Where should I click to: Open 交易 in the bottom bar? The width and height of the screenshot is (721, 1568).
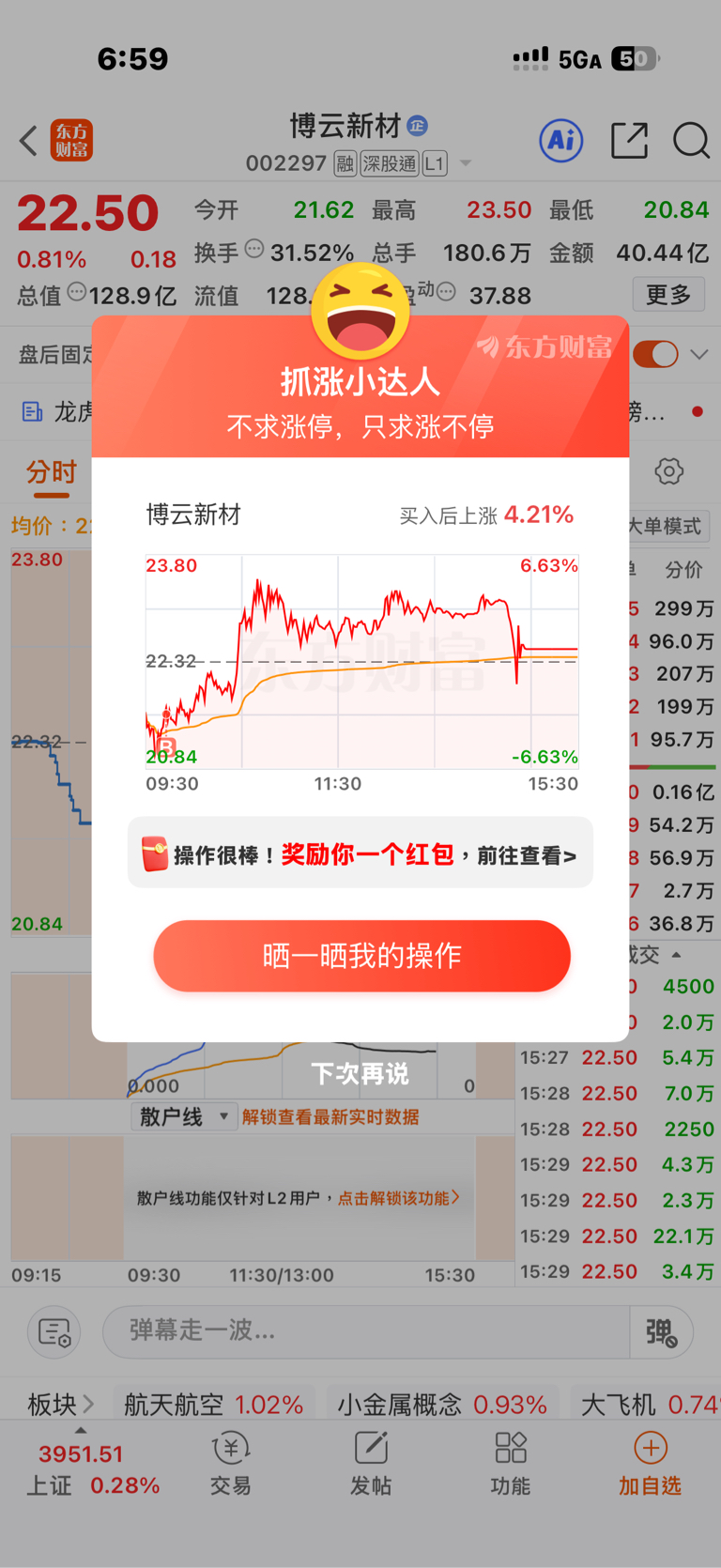click(230, 1465)
